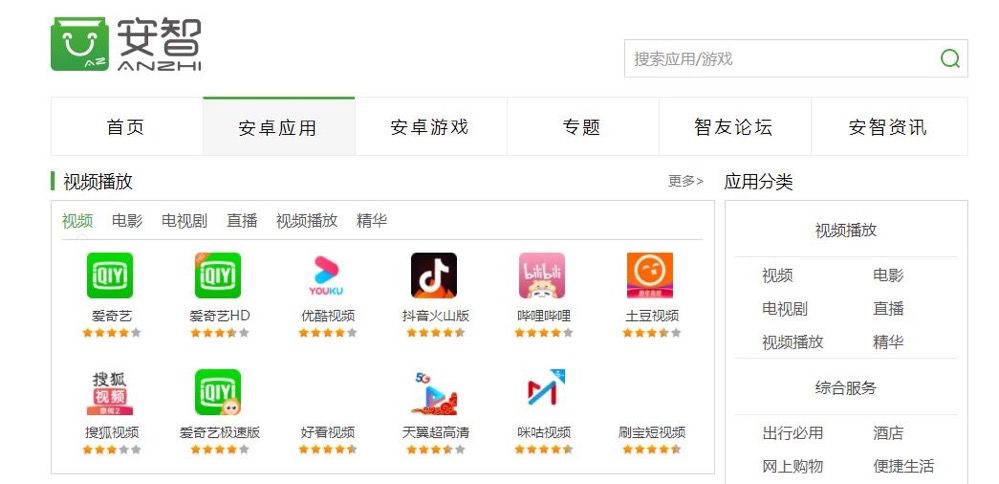The height and width of the screenshot is (484, 999).
Task: Select the 直播 sub-tab
Action: pos(242,221)
